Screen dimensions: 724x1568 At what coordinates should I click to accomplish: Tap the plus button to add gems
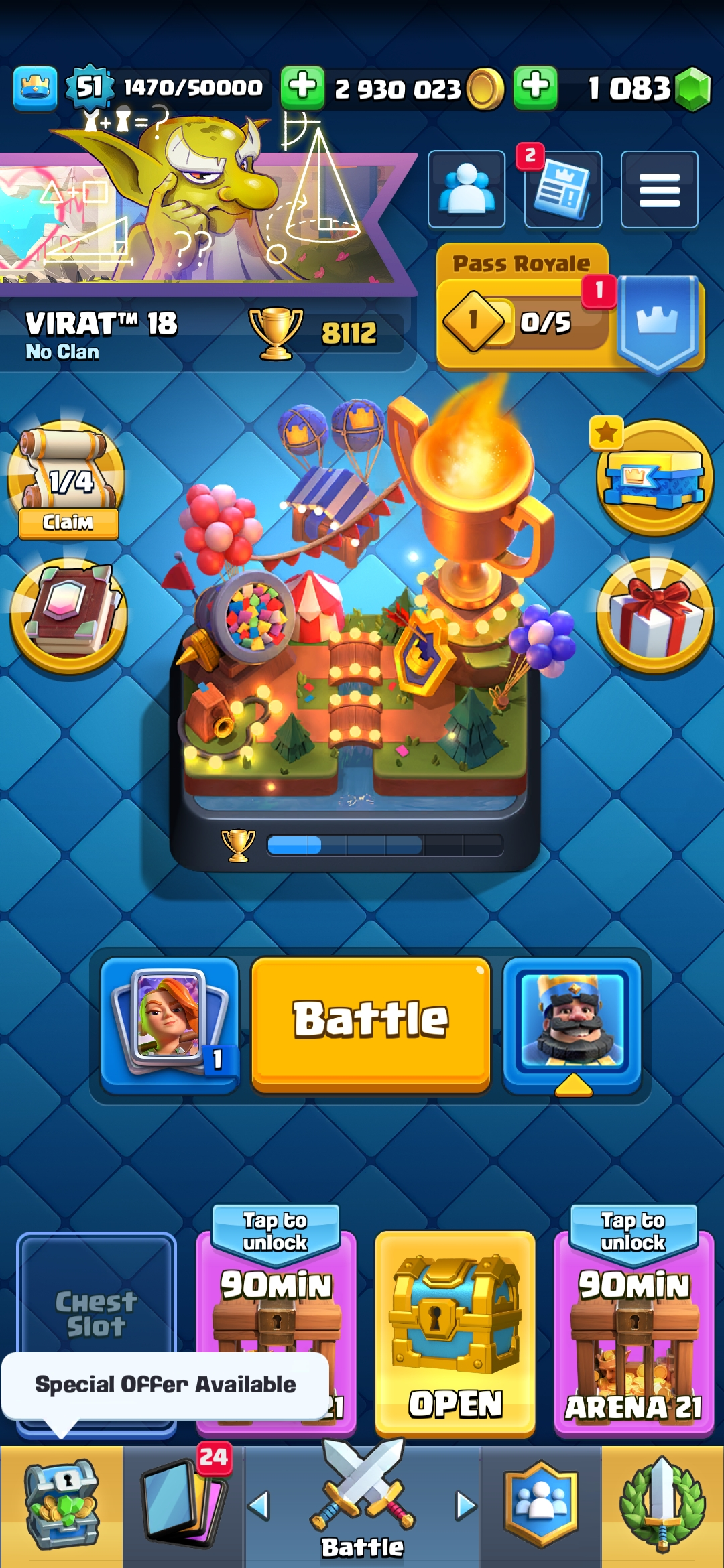535,88
